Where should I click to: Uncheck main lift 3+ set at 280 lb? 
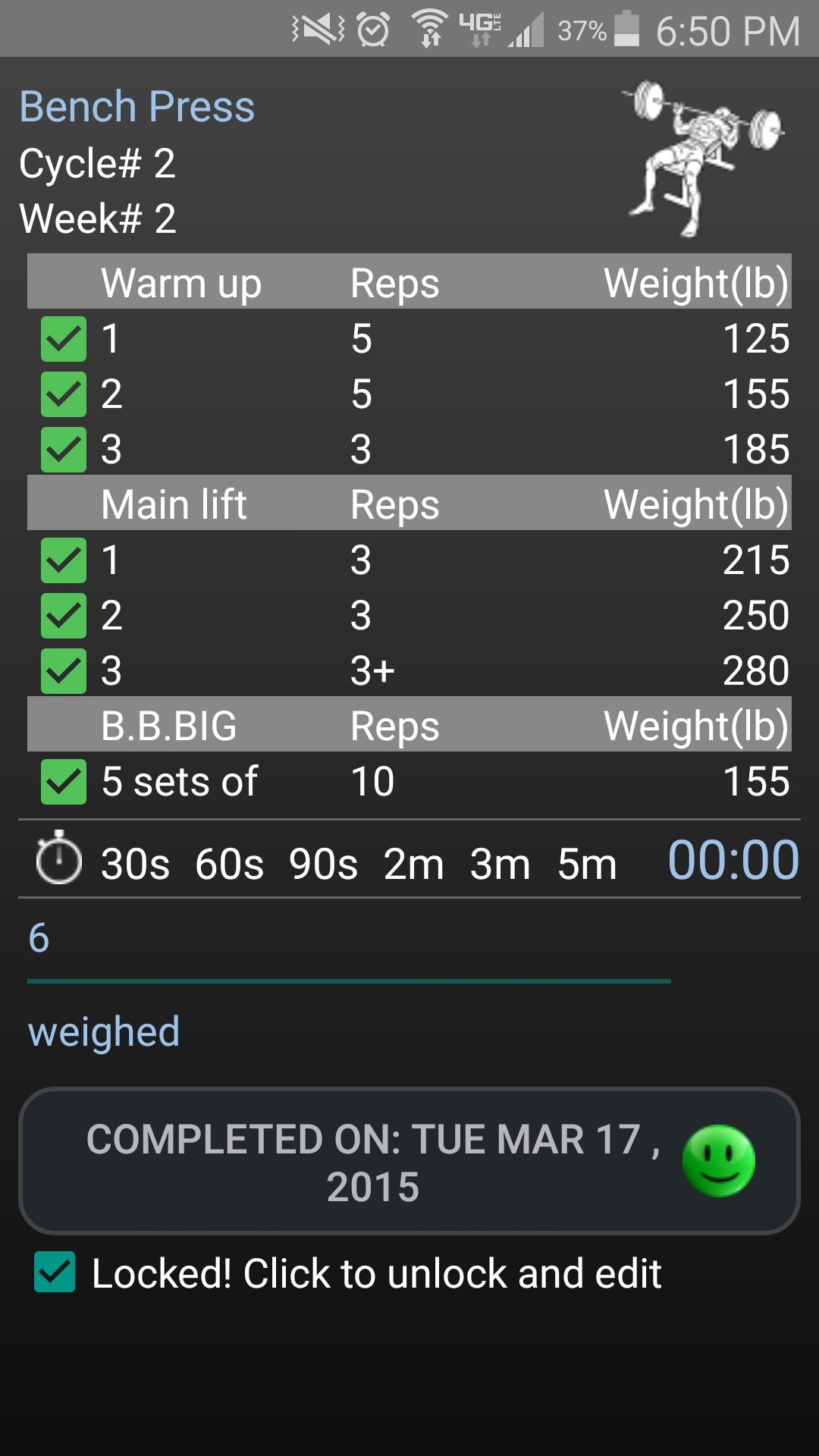(x=64, y=671)
